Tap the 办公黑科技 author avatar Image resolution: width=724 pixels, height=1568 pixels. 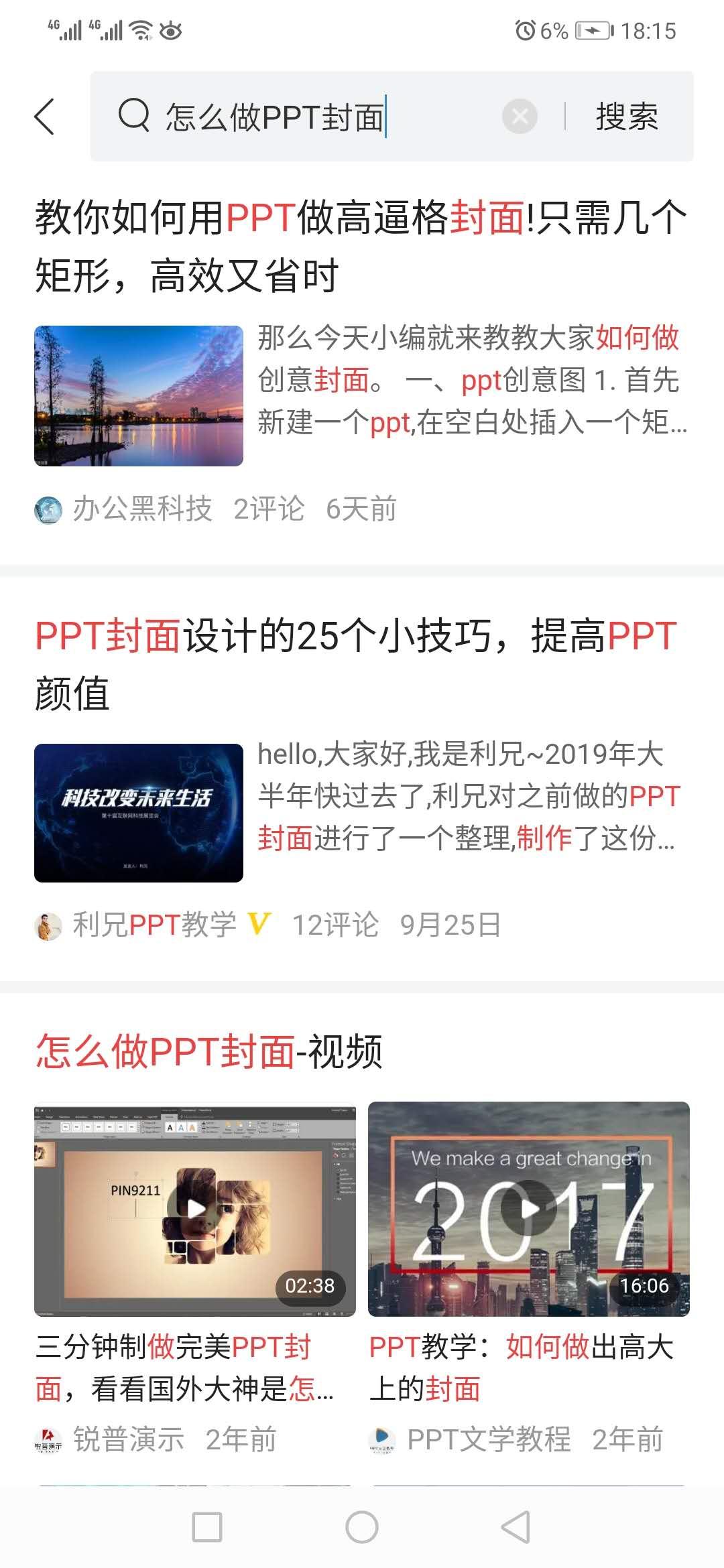tap(48, 510)
